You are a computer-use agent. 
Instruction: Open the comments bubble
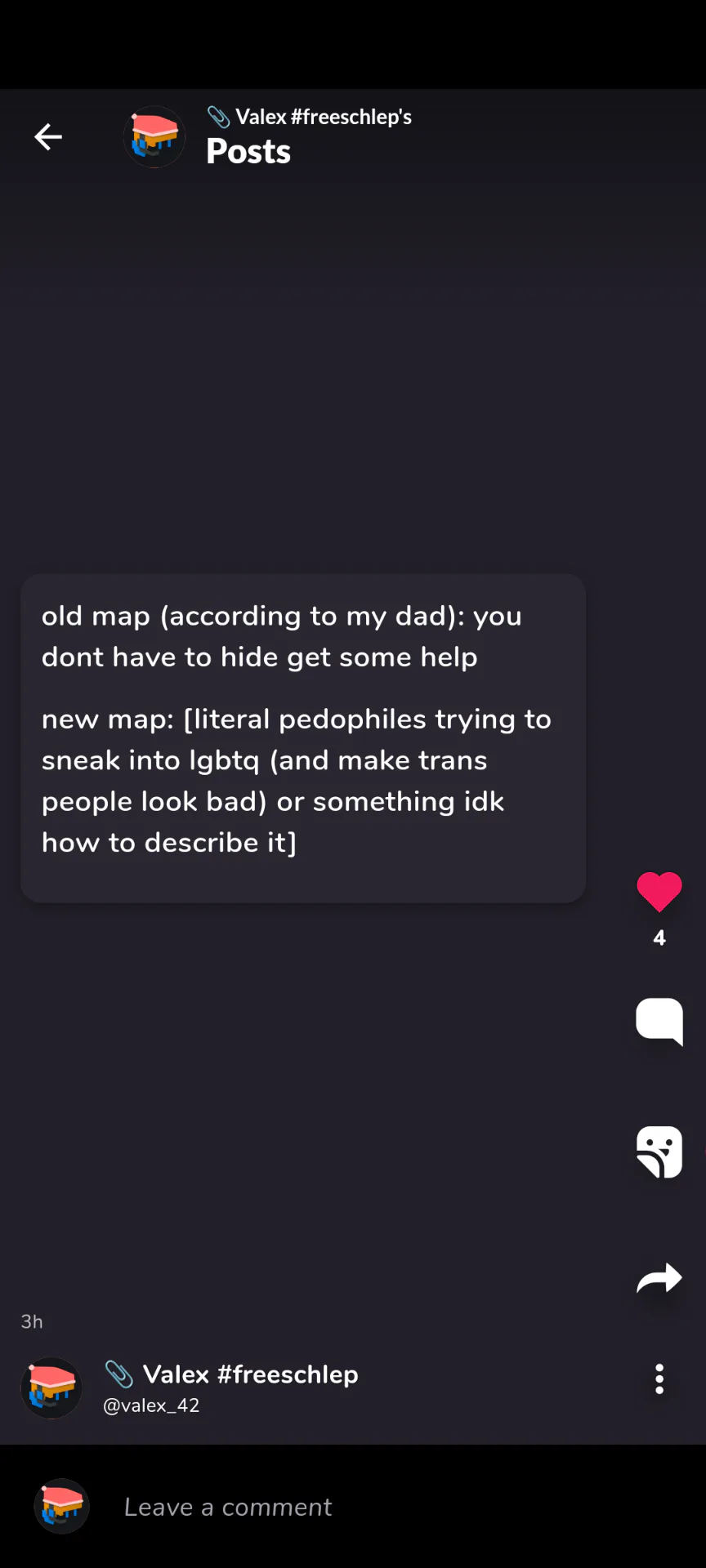659,1021
